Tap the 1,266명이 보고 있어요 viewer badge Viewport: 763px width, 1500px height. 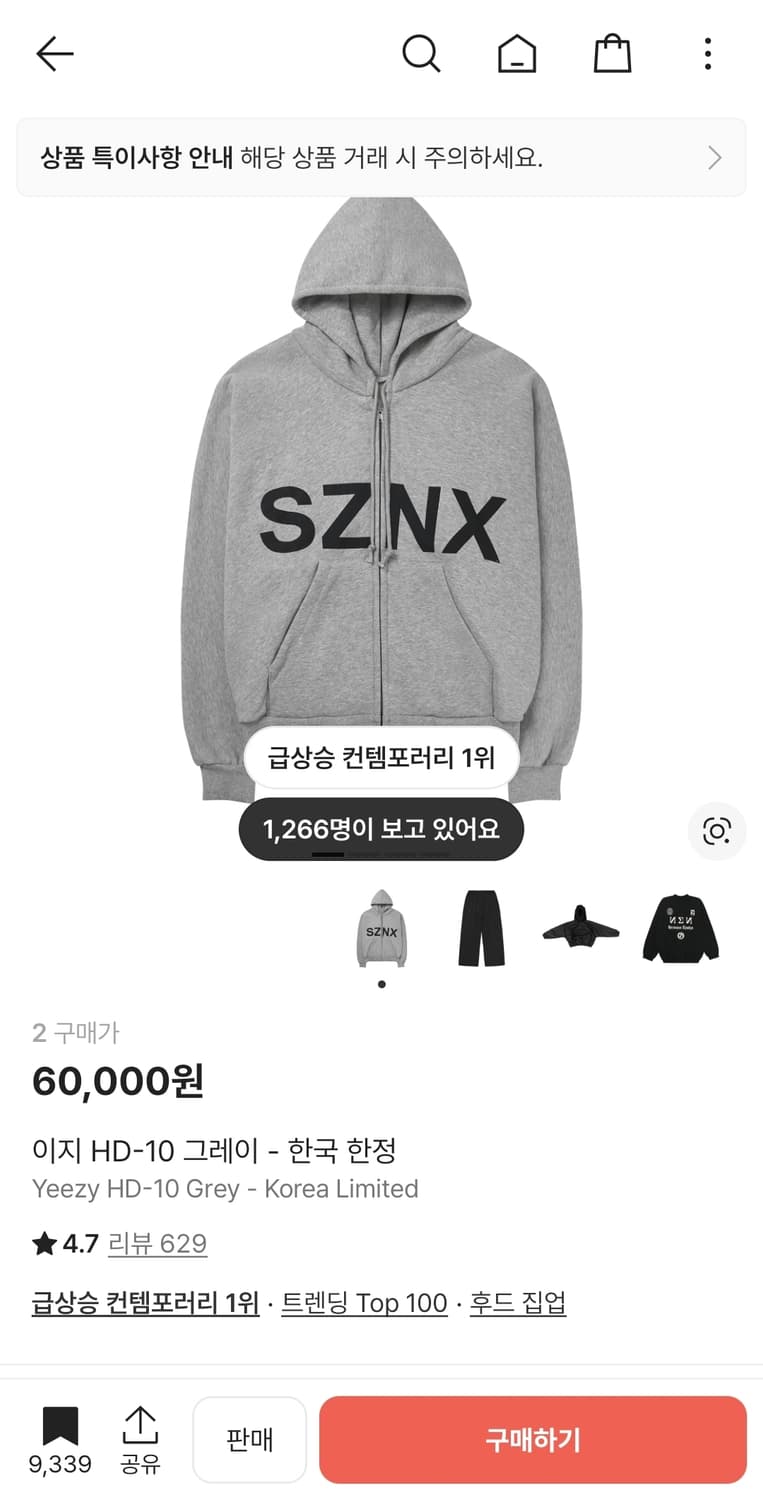[x=381, y=829]
